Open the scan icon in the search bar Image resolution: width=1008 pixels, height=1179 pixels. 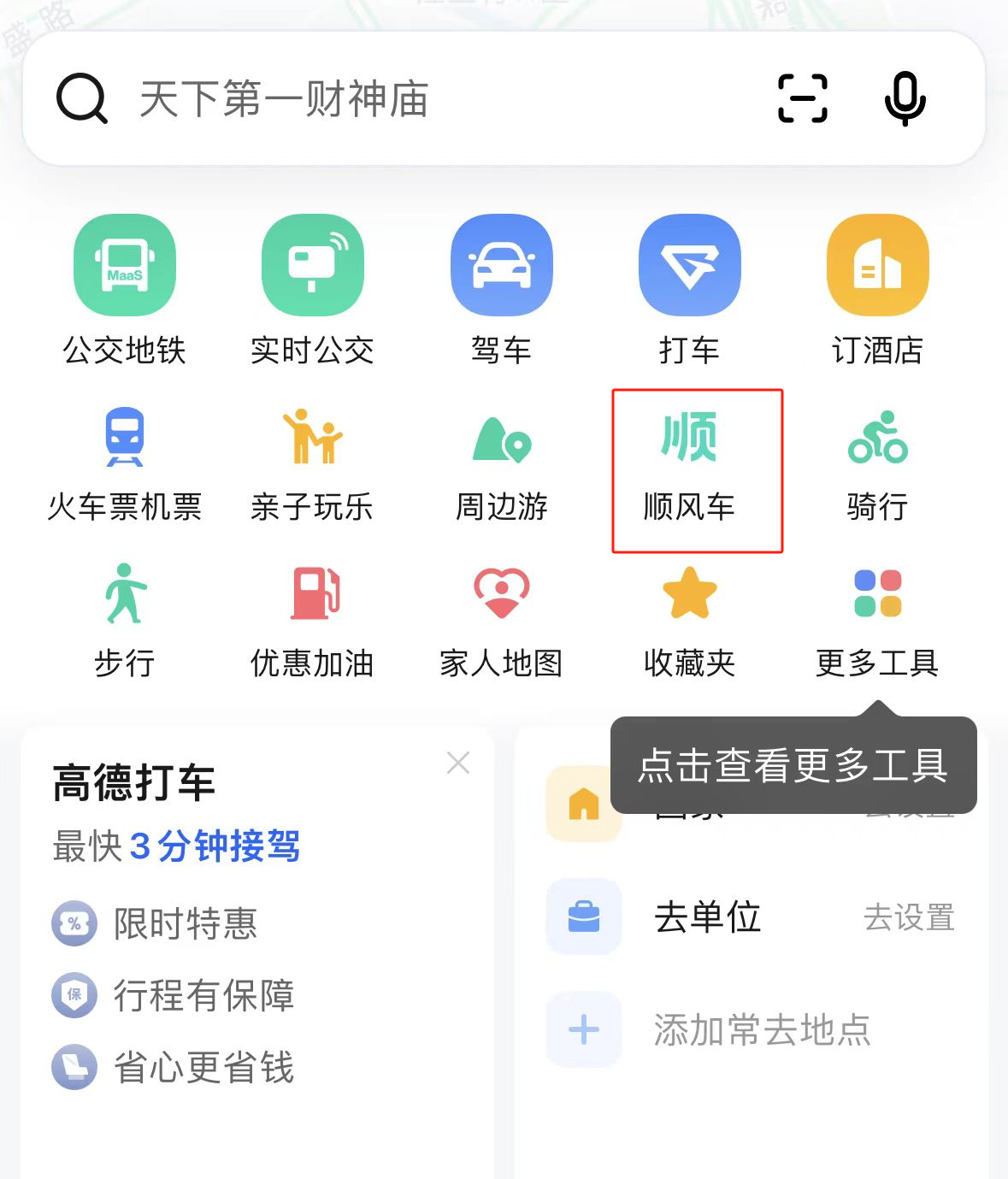pos(802,99)
